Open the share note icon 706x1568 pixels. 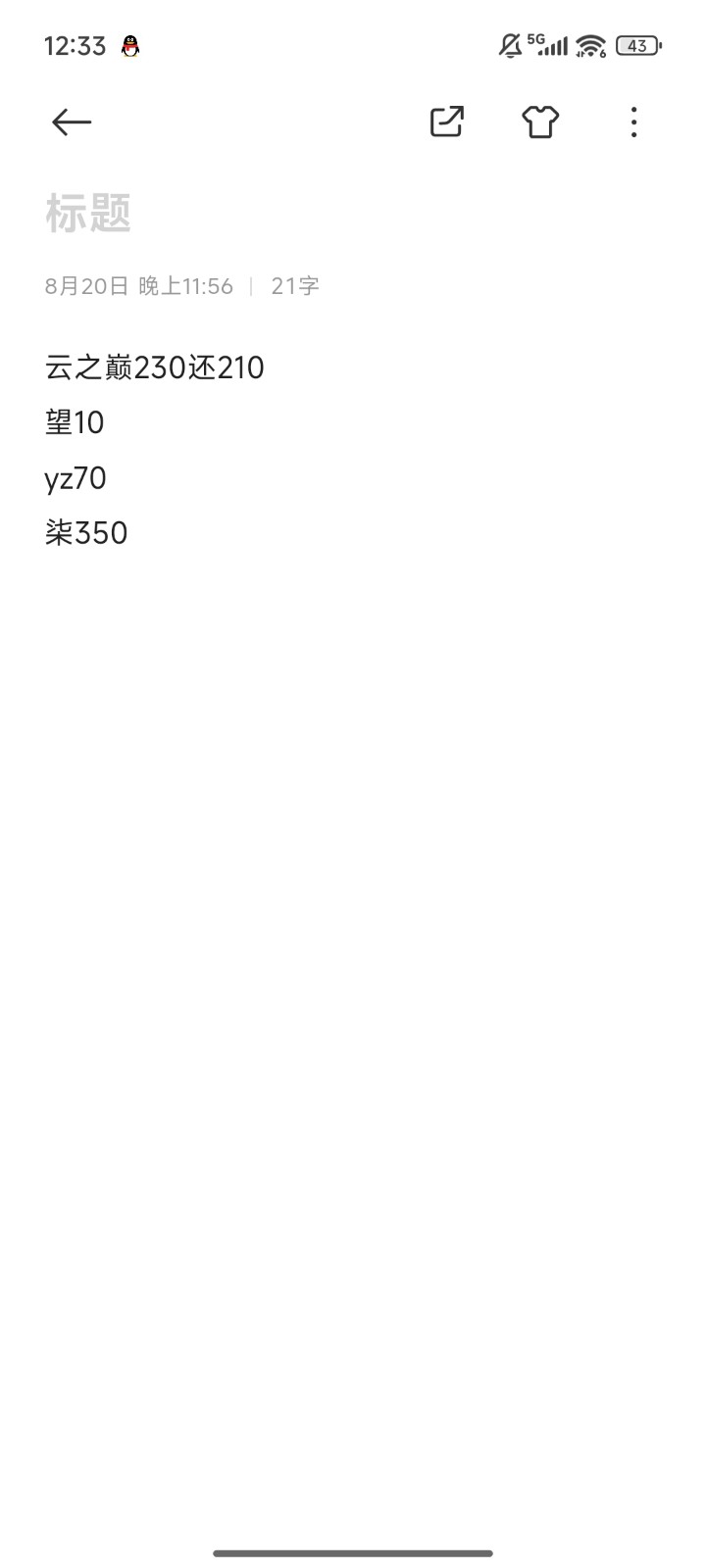pyautogui.click(x=446, y=122)
